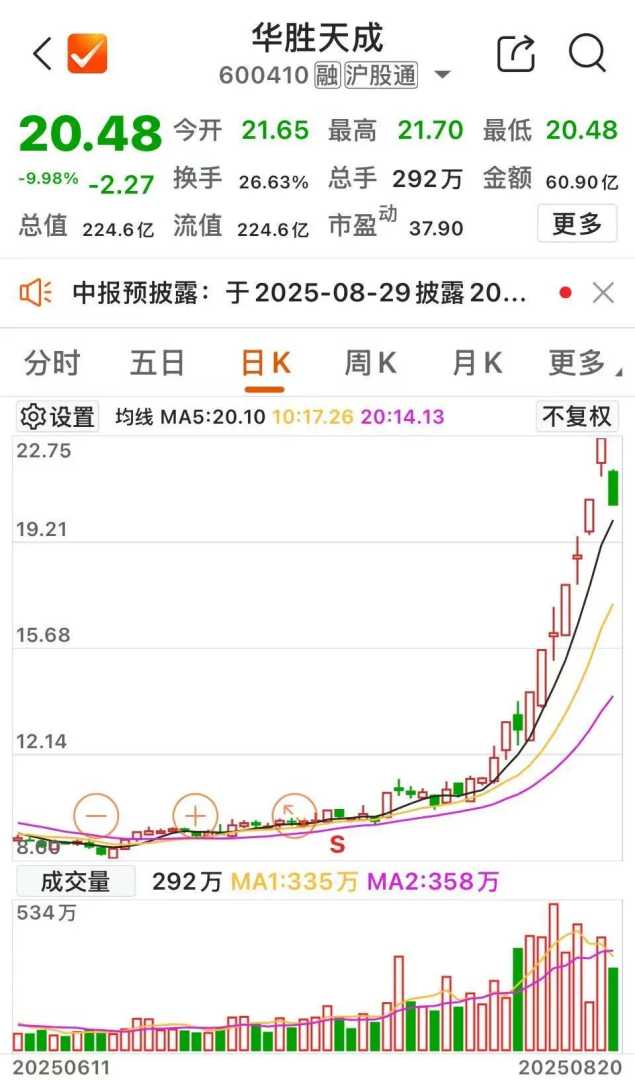Switch to the 月K tab
The image size is (635, 1080).
coord(477,363)
